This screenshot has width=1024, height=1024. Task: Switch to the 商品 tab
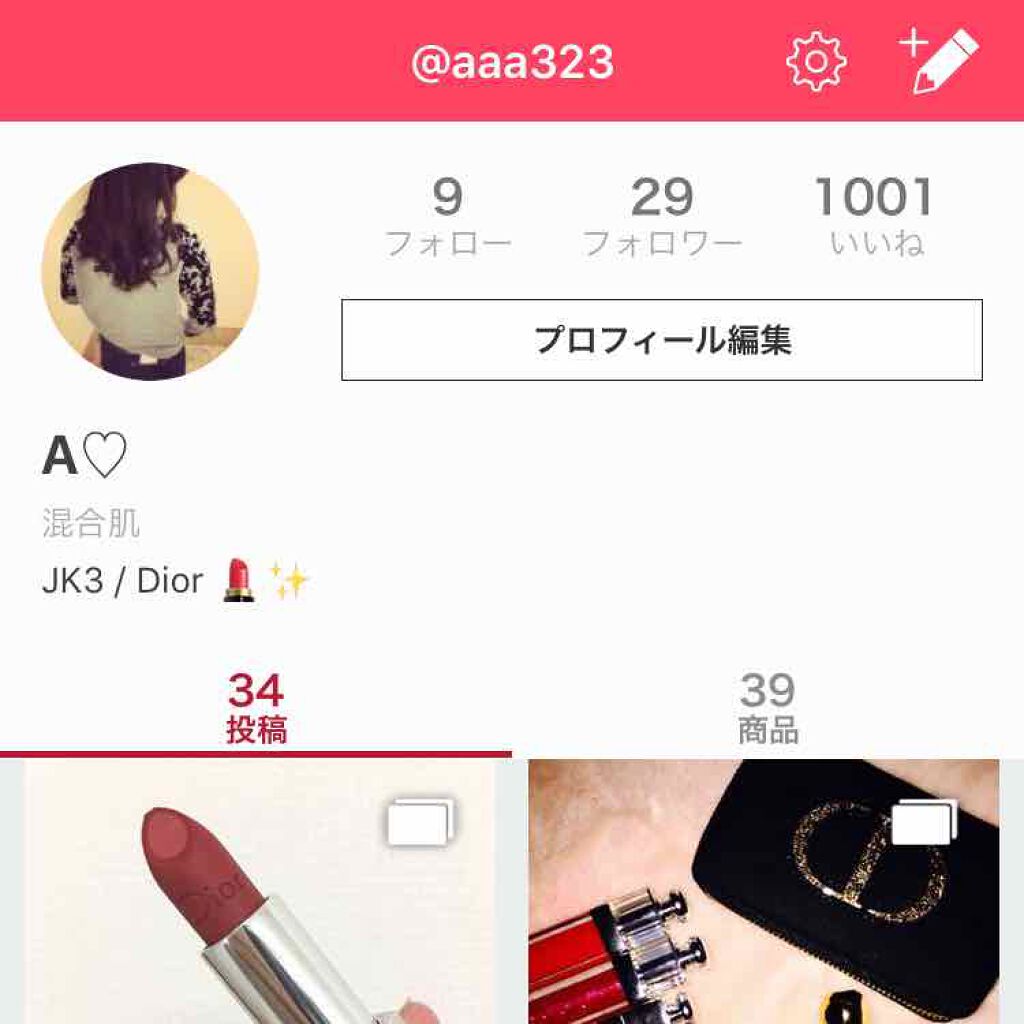click(768, 708)
